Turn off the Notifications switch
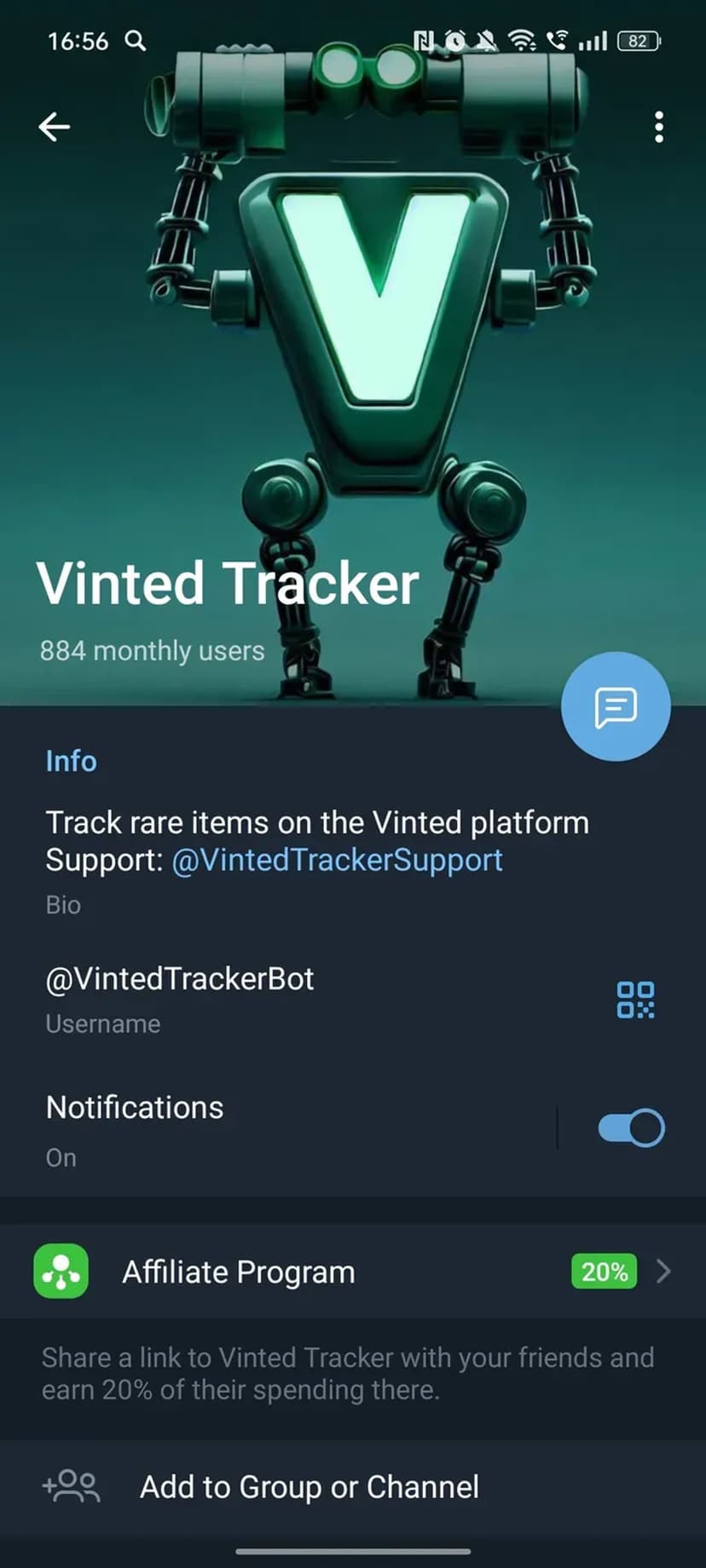The image size is (706, 1568). point(631,1128)
